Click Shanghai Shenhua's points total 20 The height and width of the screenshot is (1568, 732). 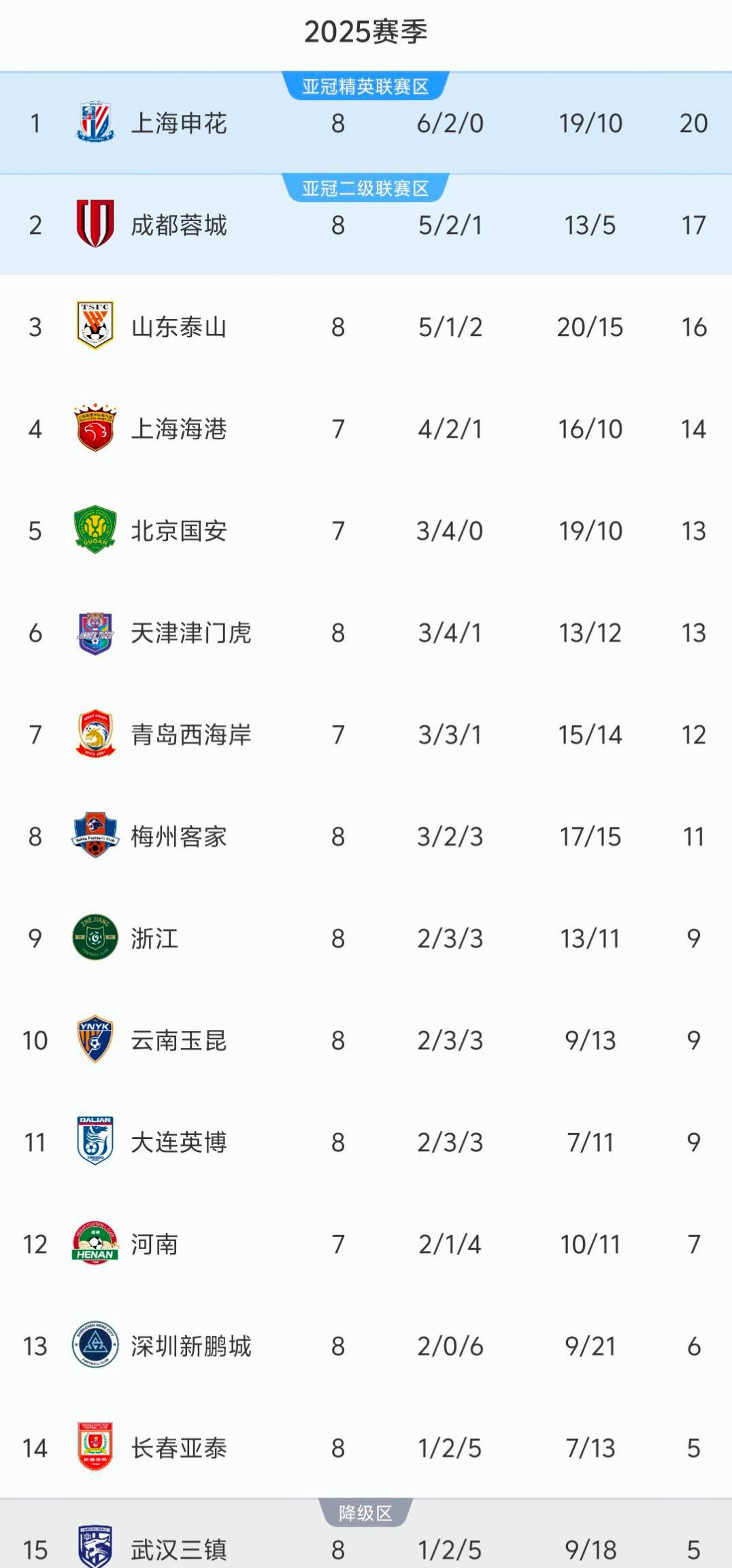(x=695, y=122)
